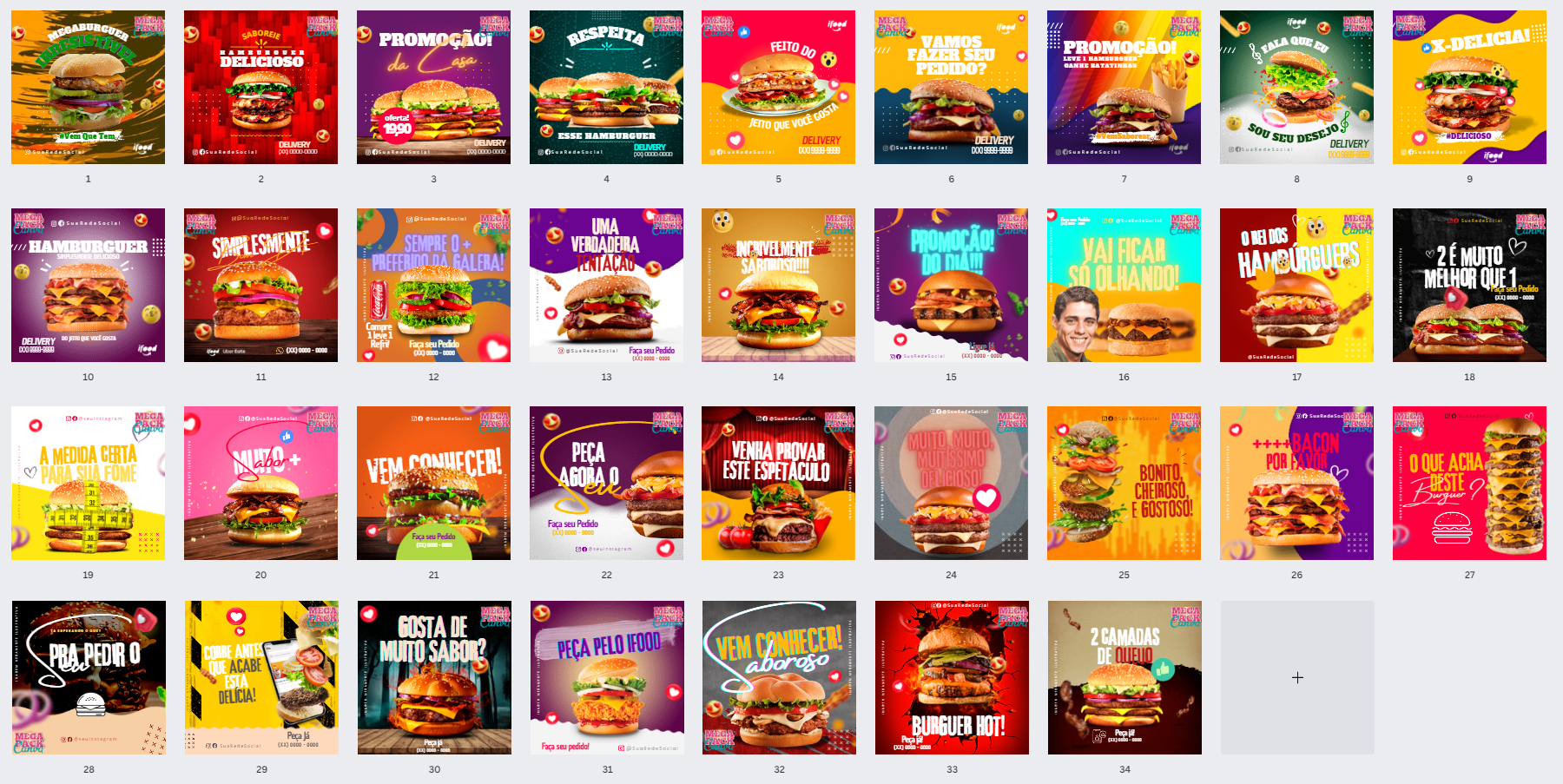
Task: Select page 23 Venha provar este espetáculo
Action: tap(778, 483)
